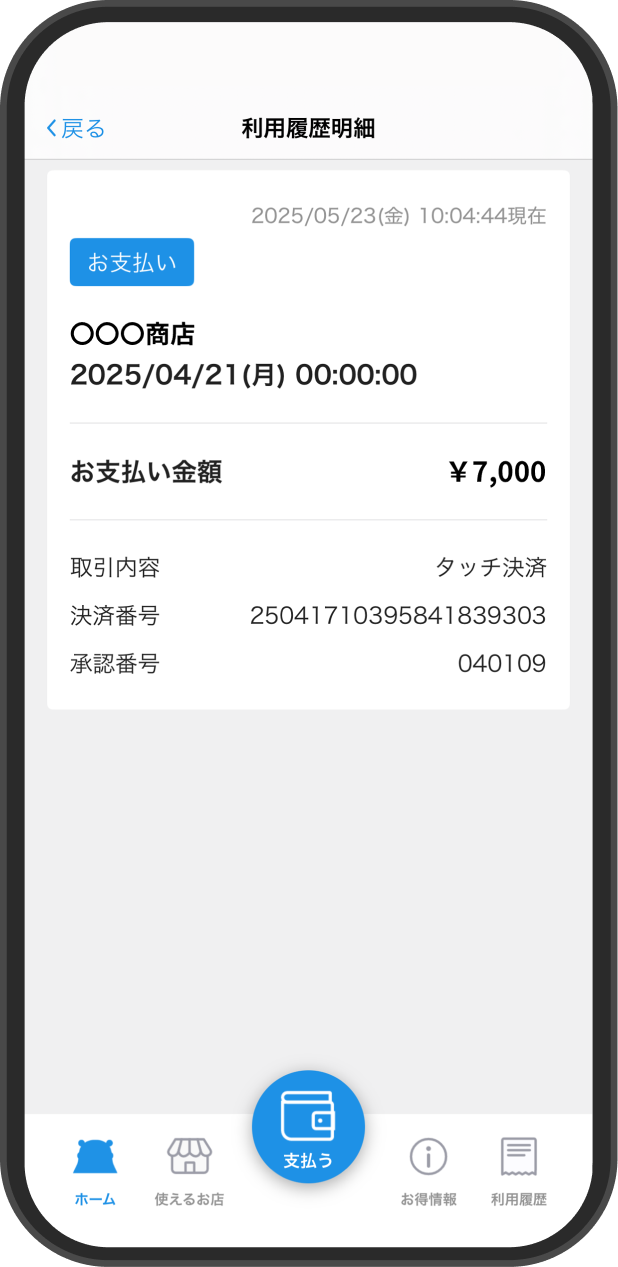Switch to the ホーム tab
This screenshot has width=618, height=1267.
click(x=95, y=1172)
